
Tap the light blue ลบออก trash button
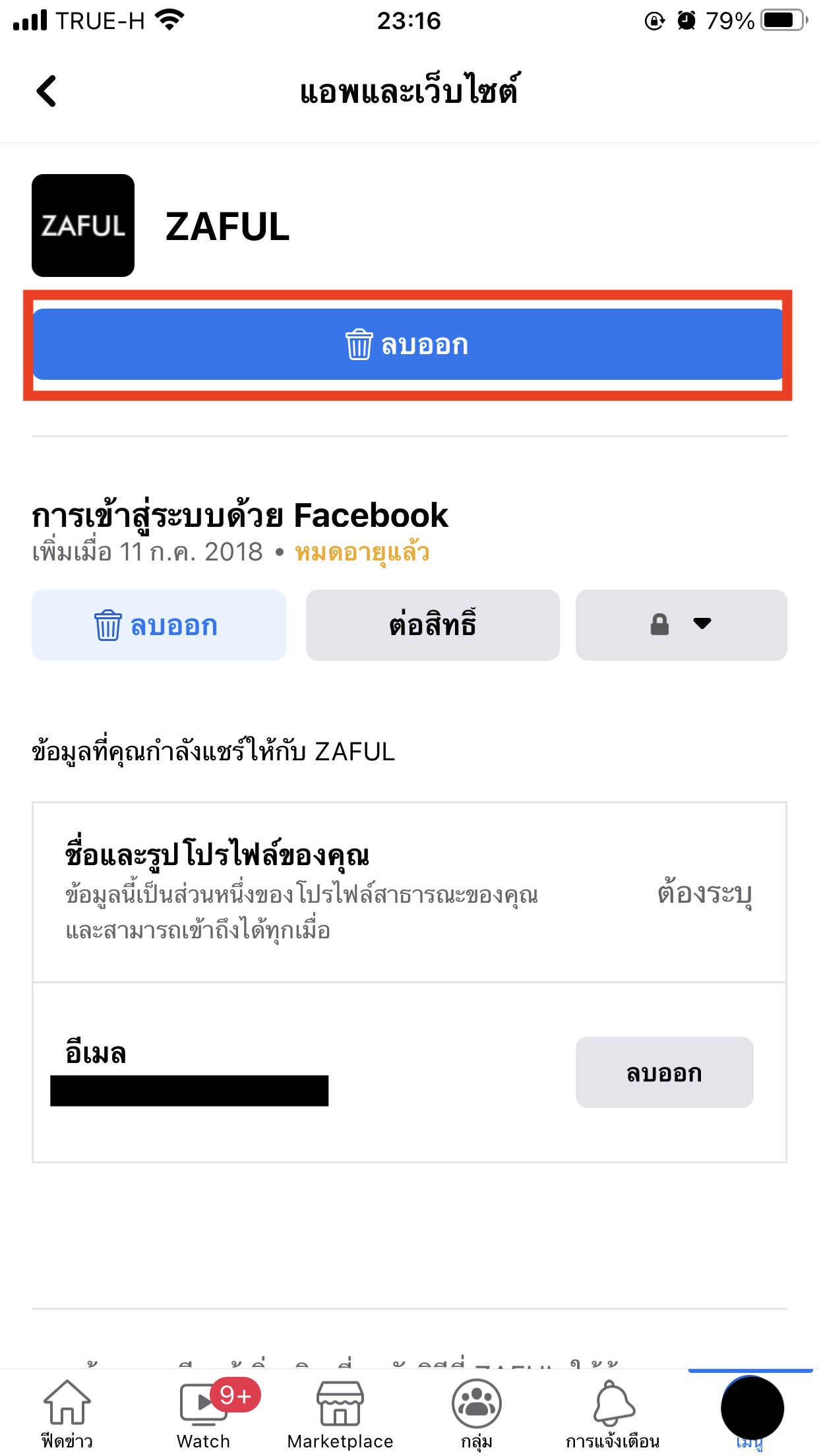(x=158, y=625)
